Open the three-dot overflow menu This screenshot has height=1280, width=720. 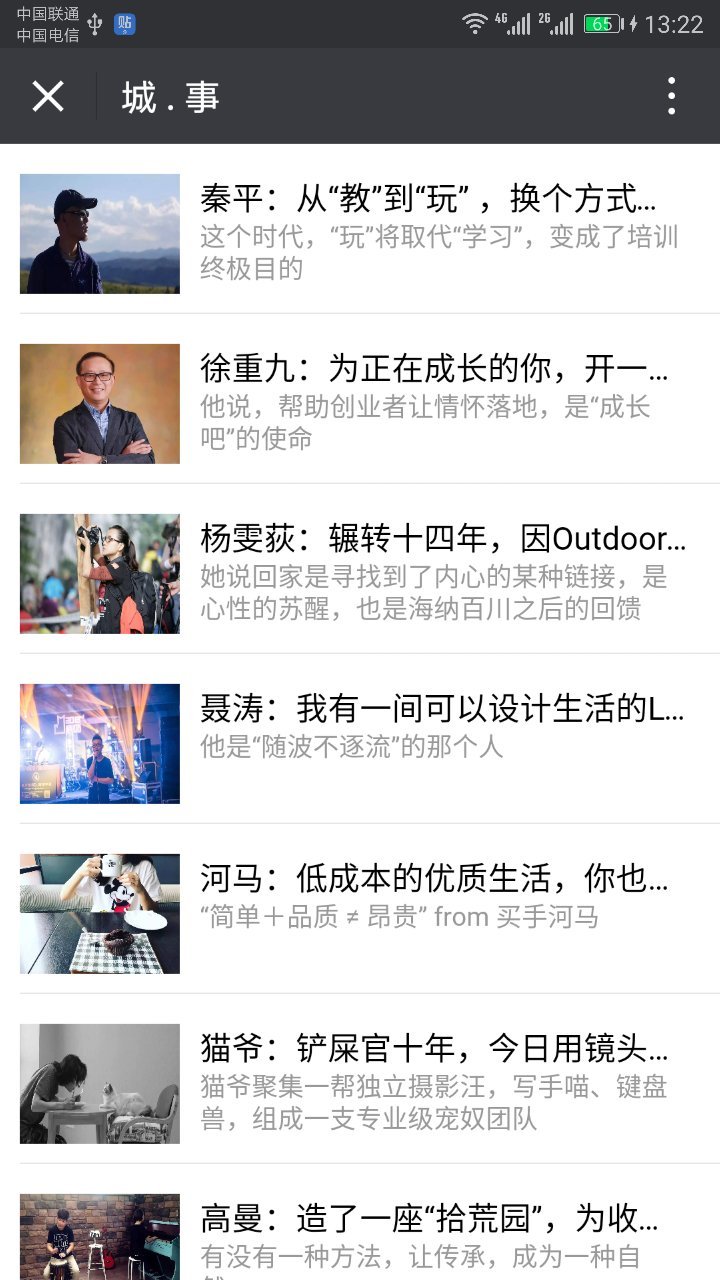point(671,96)
